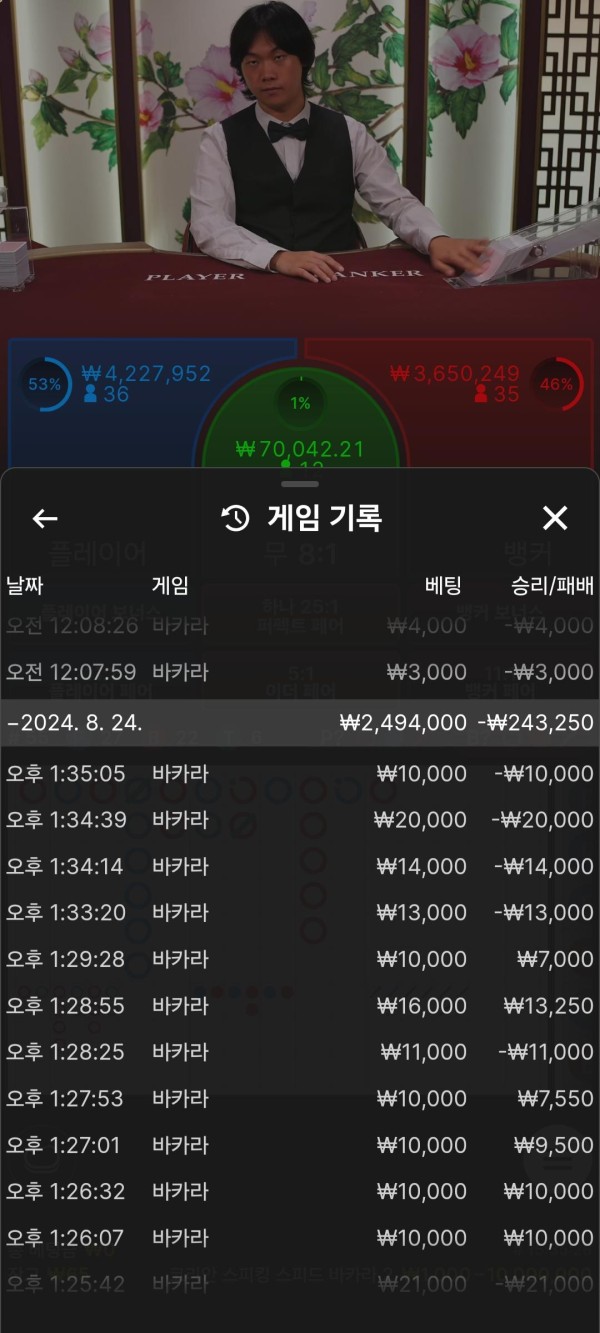View details of the 오후 1:27:01 game

tap(300, 1145)
